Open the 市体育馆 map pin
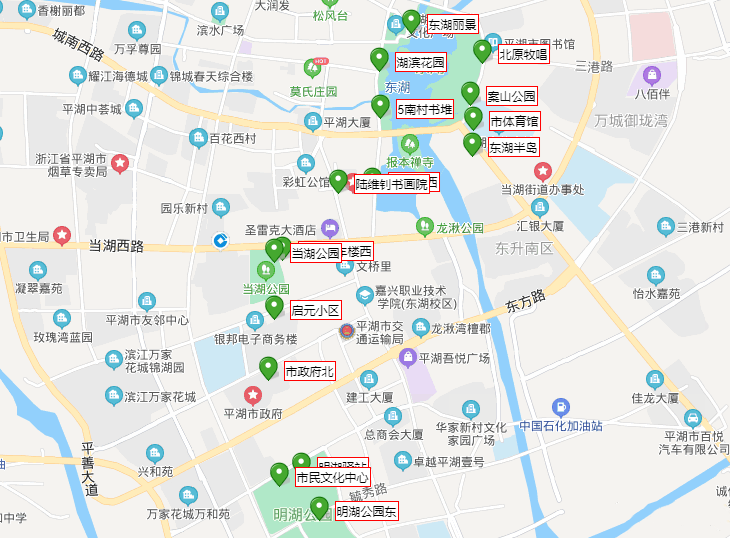This screenshot has height=538, width=730. pos(473,119)
